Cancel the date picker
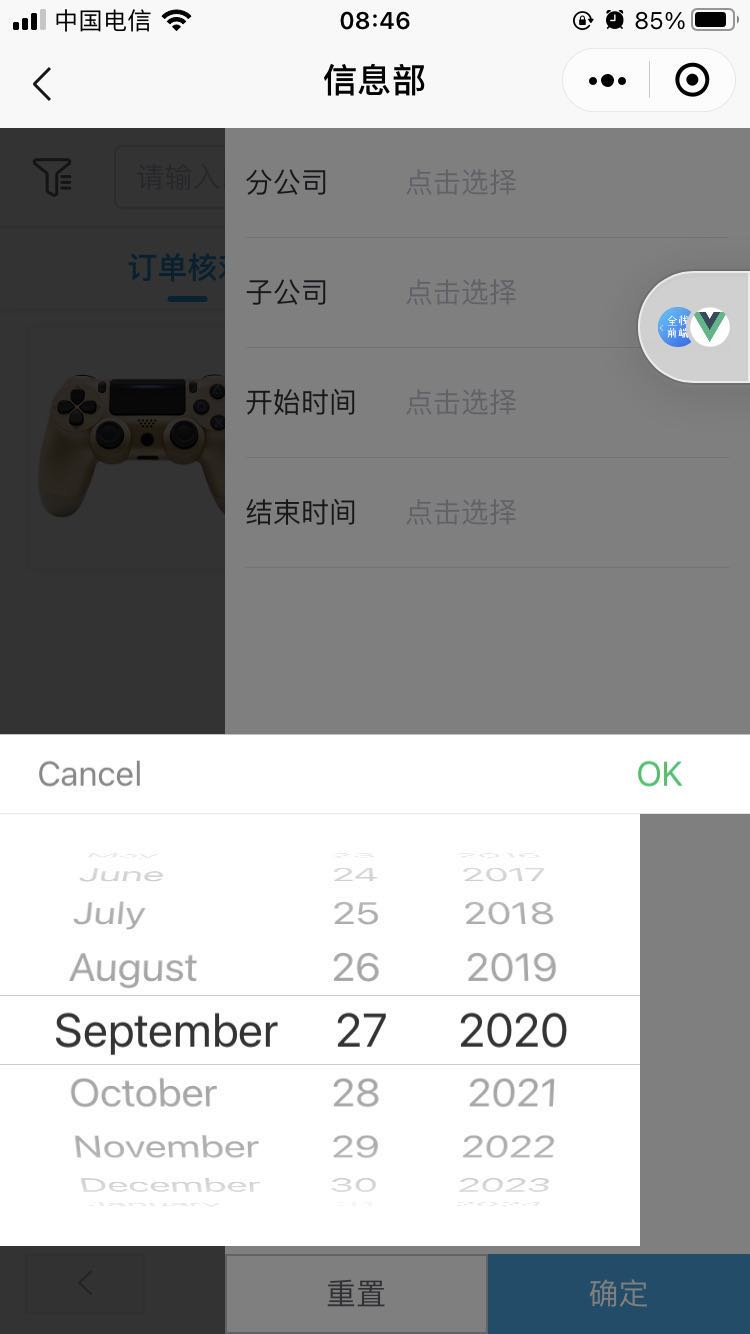 coord(90,774)
